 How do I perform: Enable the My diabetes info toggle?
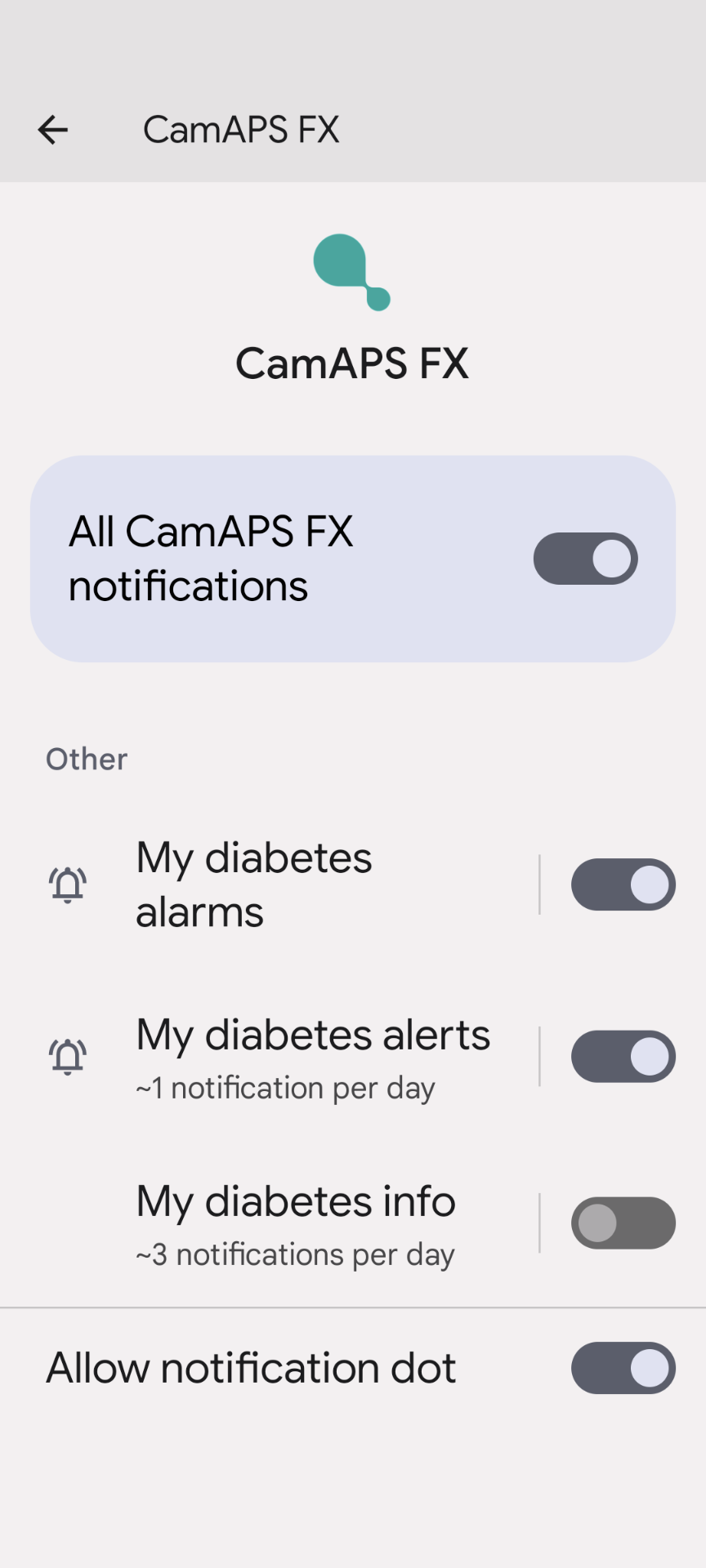623,1223
